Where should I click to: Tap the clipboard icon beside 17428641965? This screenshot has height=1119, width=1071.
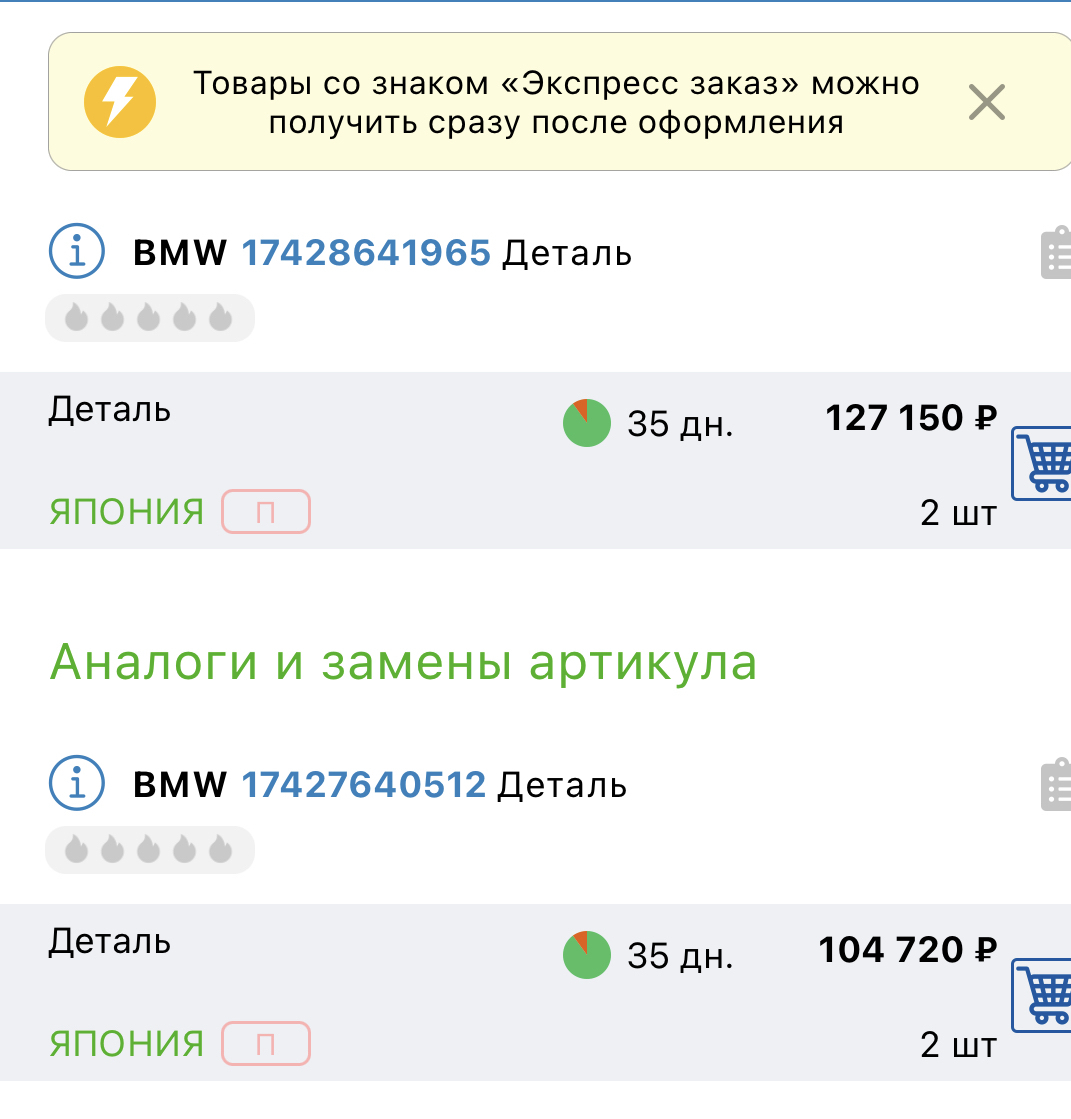[1054, 254]
